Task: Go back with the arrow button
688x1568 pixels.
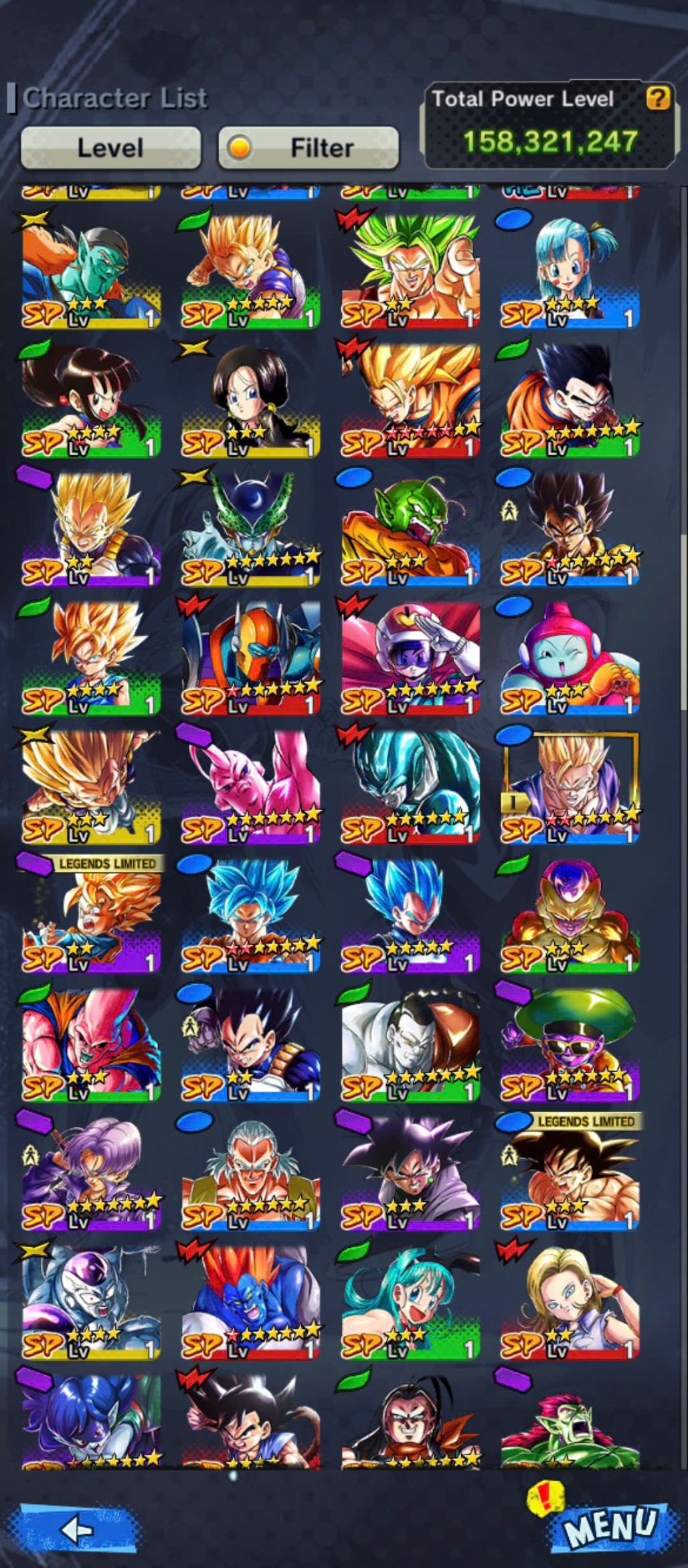Action: [x=78, y=1529]
